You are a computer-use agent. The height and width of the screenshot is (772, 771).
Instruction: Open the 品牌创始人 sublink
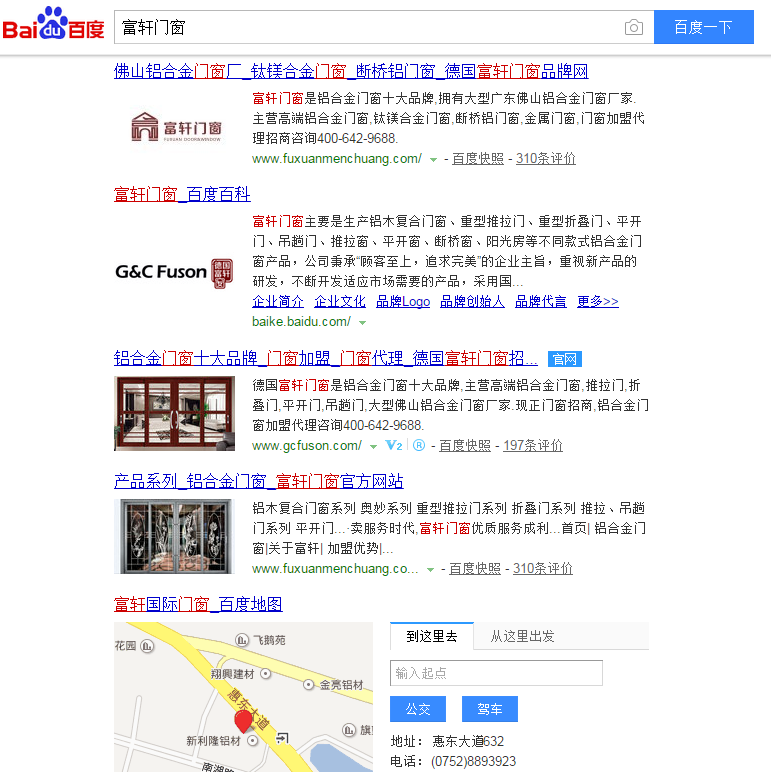pyautogui.click(x=472, y=301)
